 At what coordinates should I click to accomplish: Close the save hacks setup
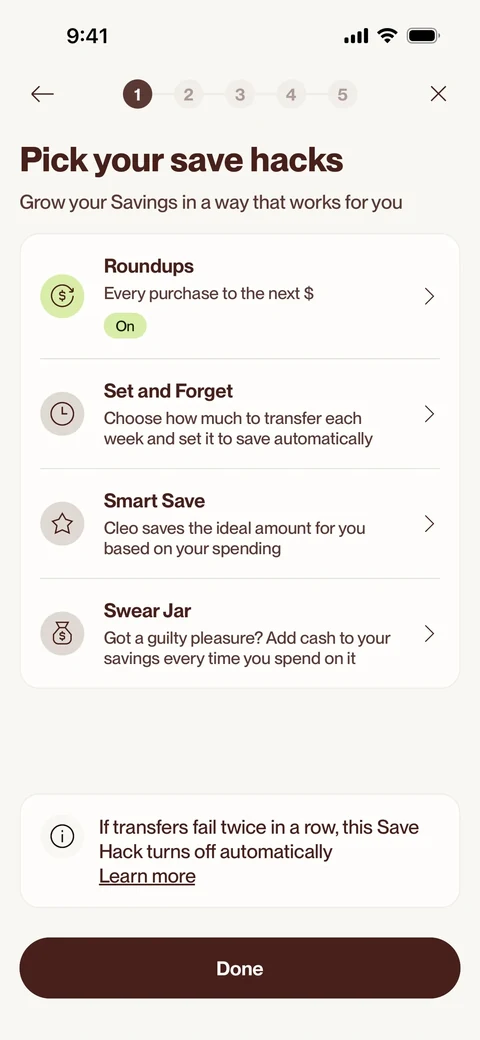pyautogui.click(x=438, y=94)
